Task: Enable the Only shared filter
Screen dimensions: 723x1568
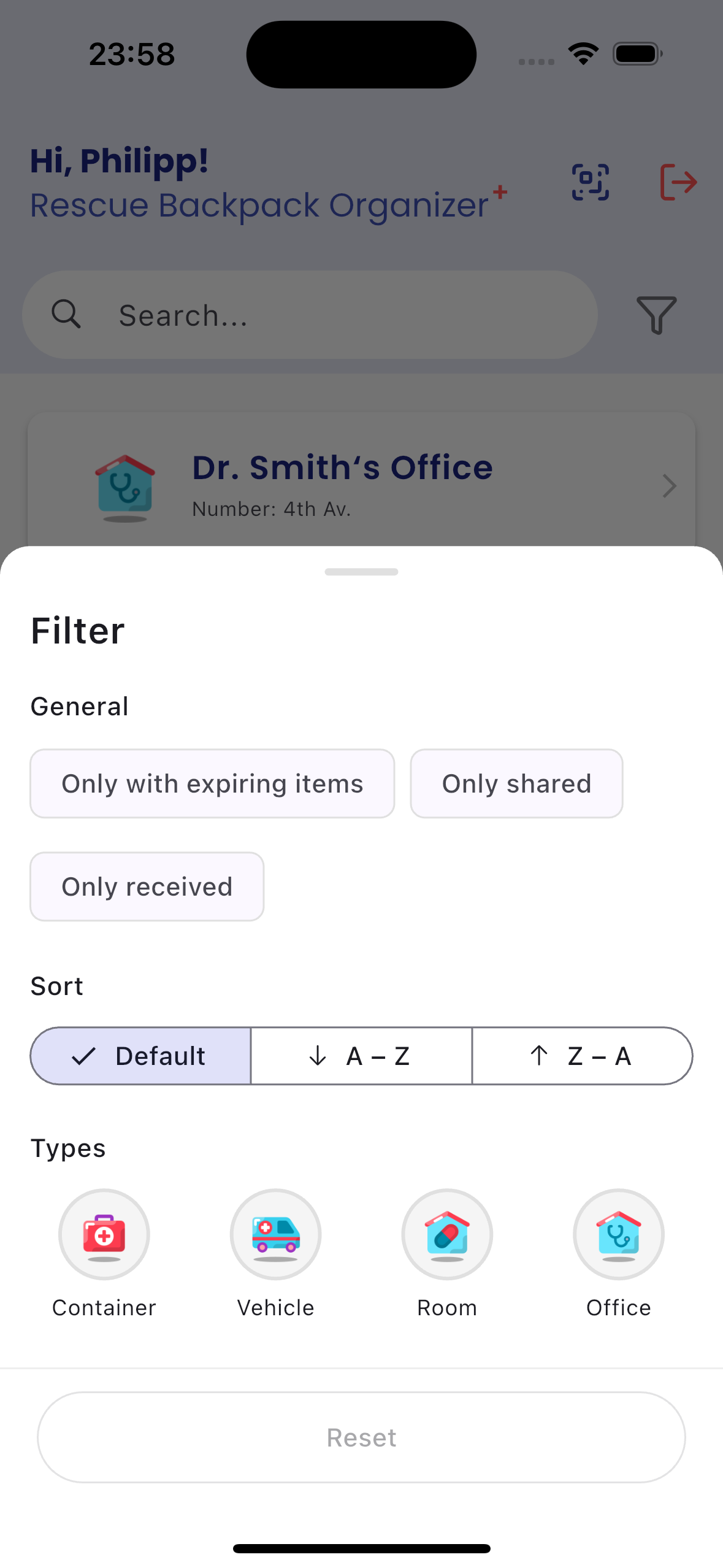Action: (516, 783)
